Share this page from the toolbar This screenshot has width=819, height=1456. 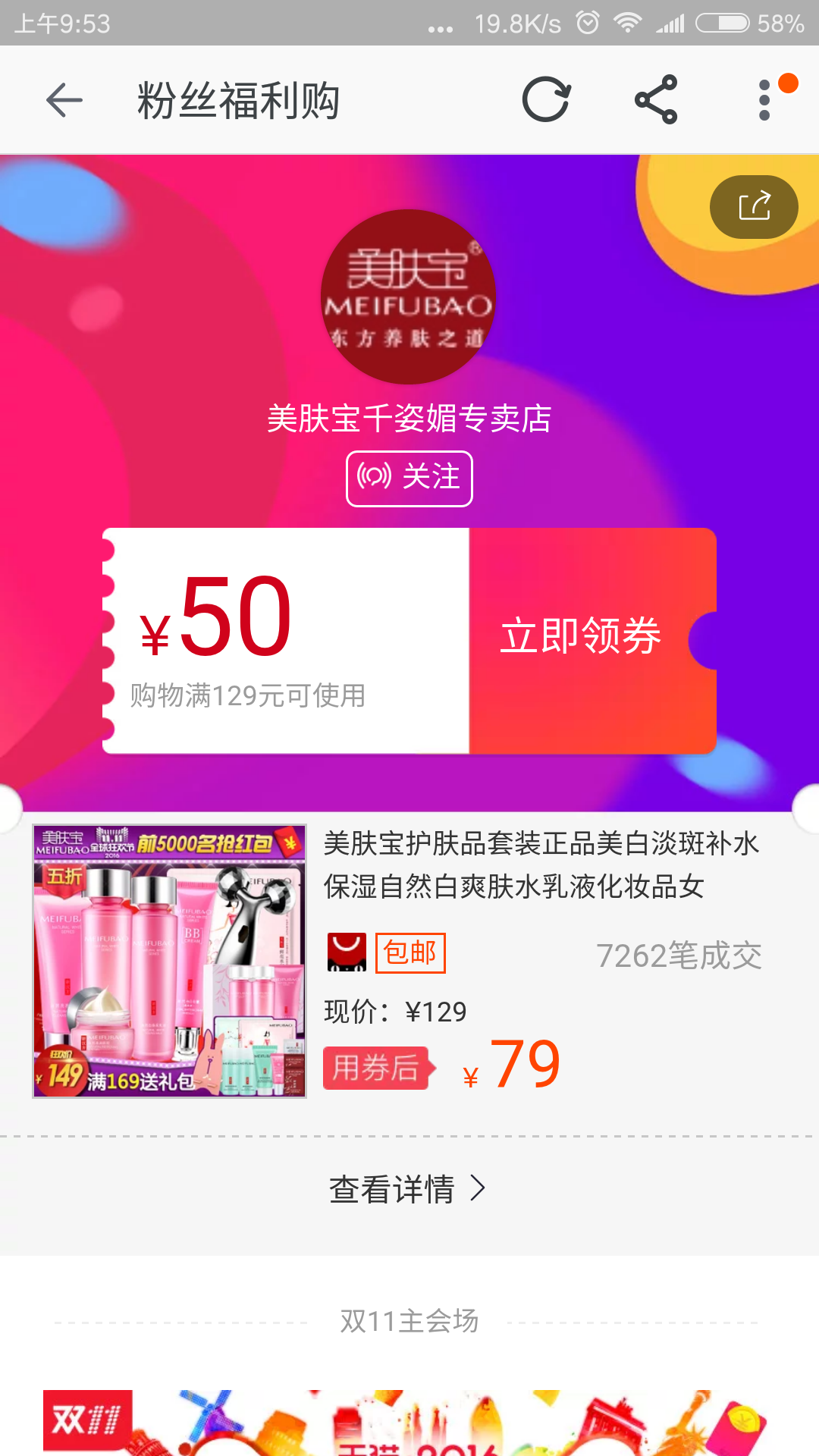click(656, 100)
